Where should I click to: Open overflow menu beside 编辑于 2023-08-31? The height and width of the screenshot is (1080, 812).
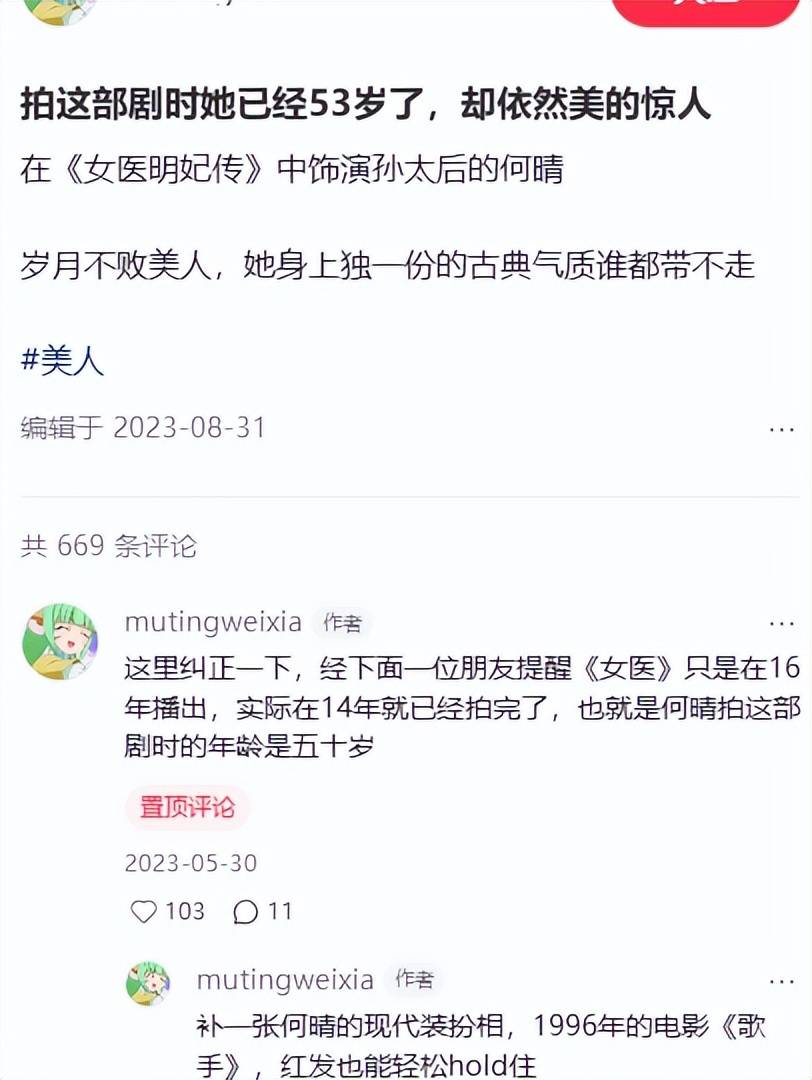[781, 429]
